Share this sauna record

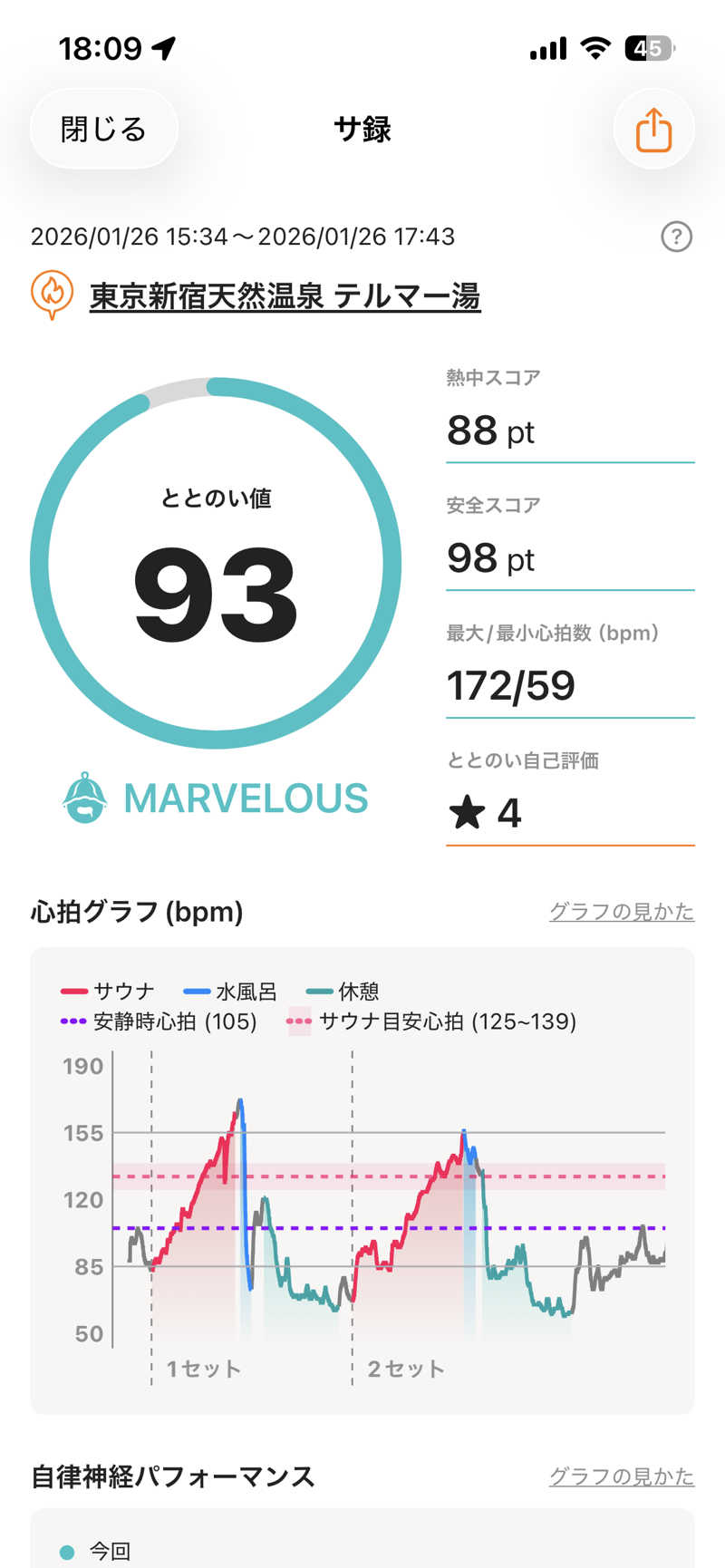pyautogui.click(x=653, y=130)
